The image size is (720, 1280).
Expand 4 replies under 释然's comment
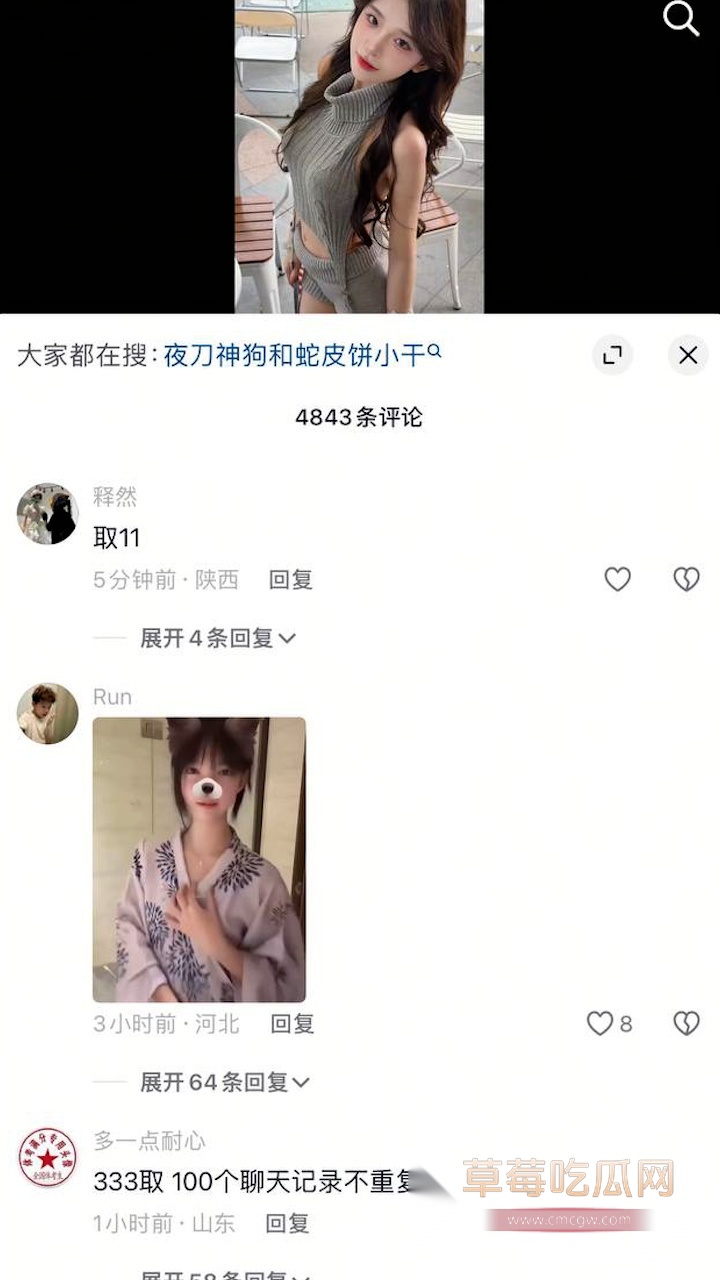tap(217, 638)
